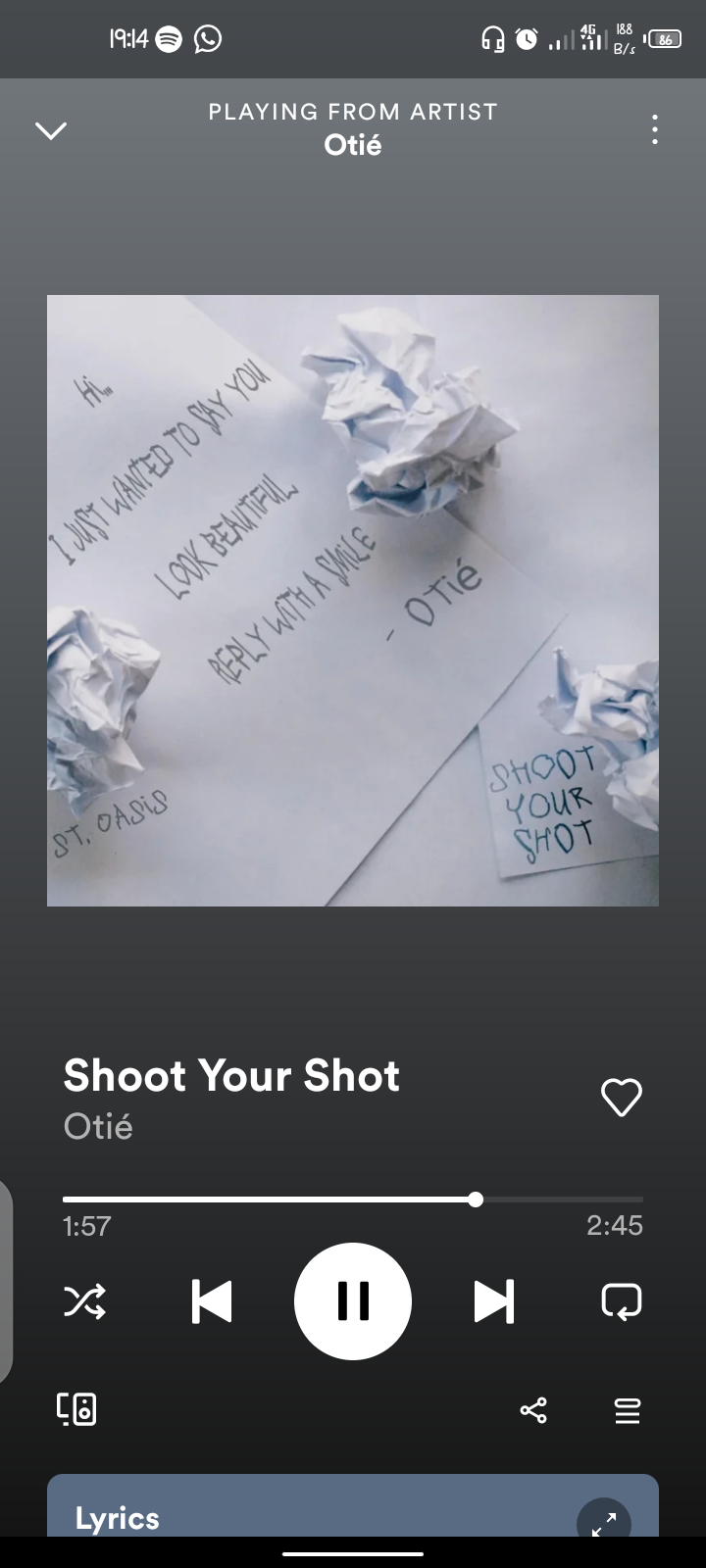Image resolution: width=706 pixels, height=1568 pixels.
Task: Like Shoot Your Shot with the heart
Action: point(621,1098)
